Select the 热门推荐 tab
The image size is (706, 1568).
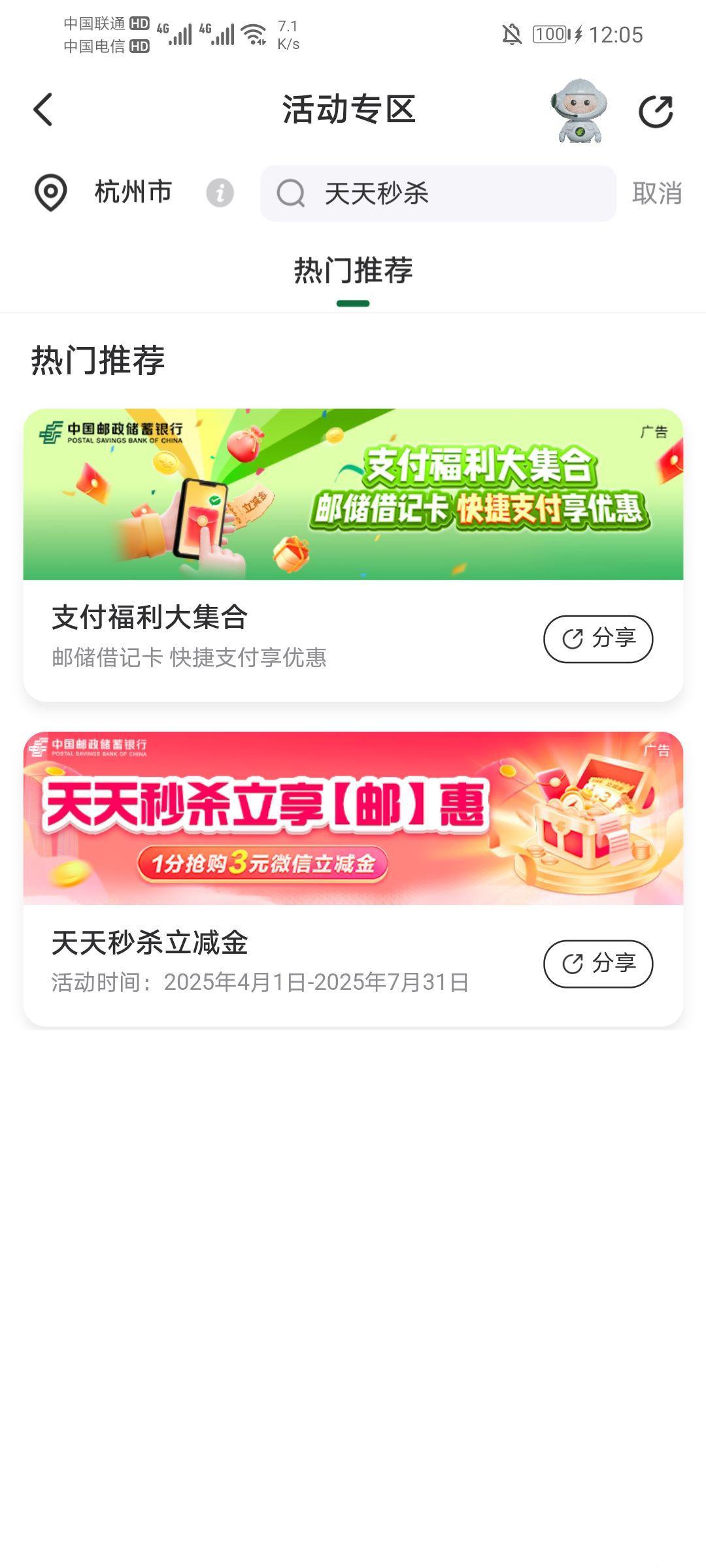[353, 271]
